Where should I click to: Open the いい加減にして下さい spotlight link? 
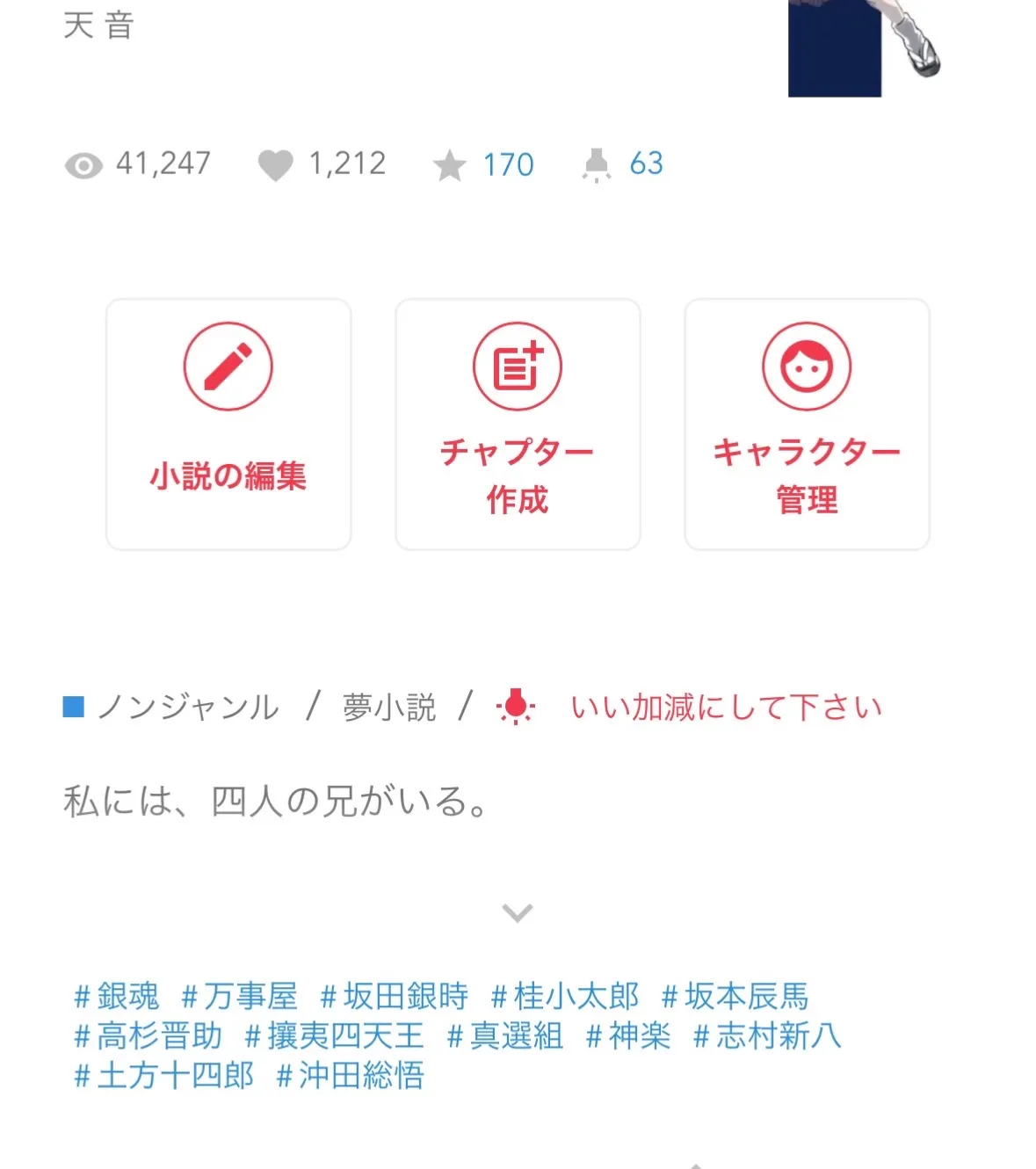pos(724,707)
